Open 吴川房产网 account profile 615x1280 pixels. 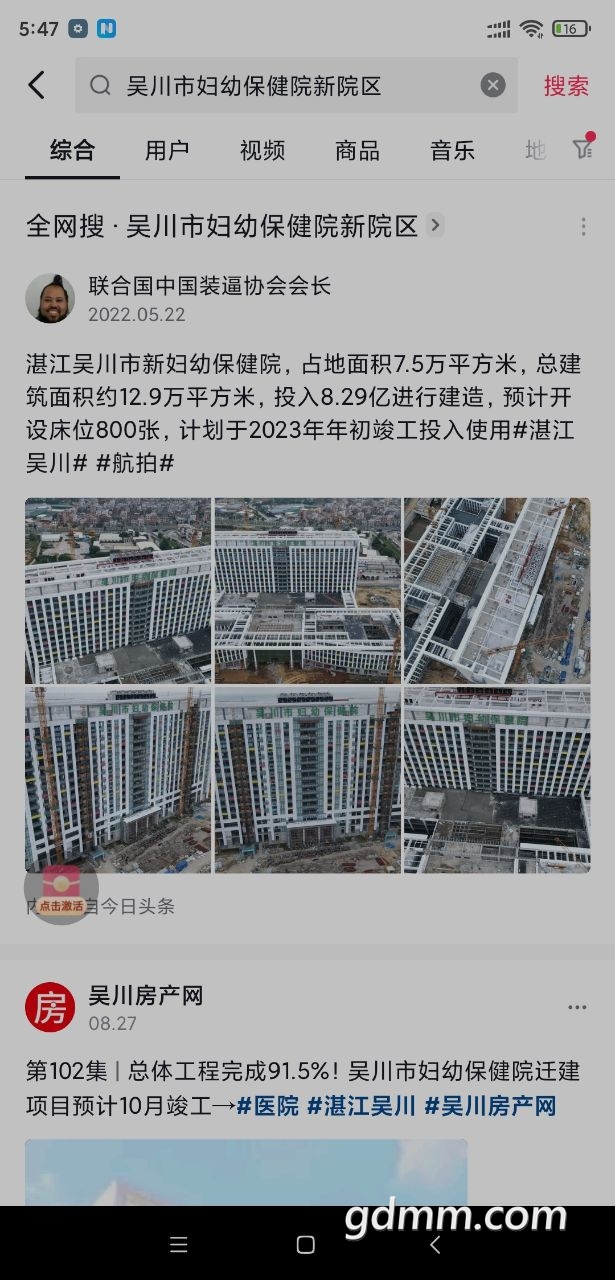[50, 1007]
